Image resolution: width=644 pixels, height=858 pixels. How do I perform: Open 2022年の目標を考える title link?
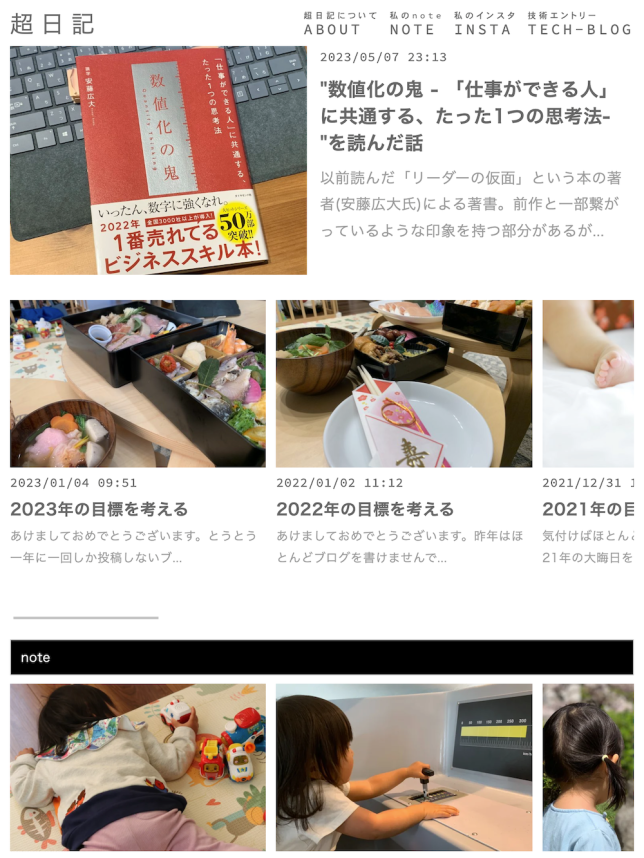pos(365,509)
